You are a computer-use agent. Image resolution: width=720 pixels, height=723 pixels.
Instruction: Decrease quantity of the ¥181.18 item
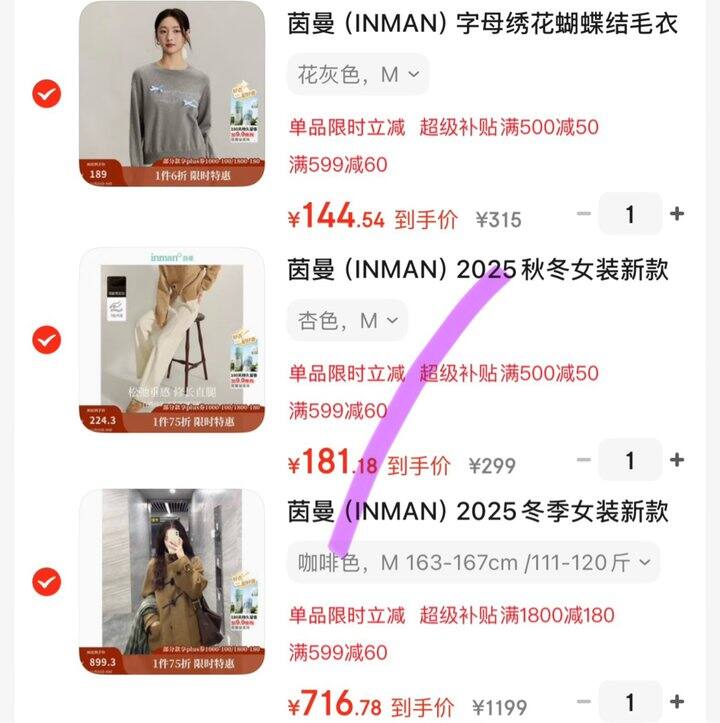pos(585,460)
